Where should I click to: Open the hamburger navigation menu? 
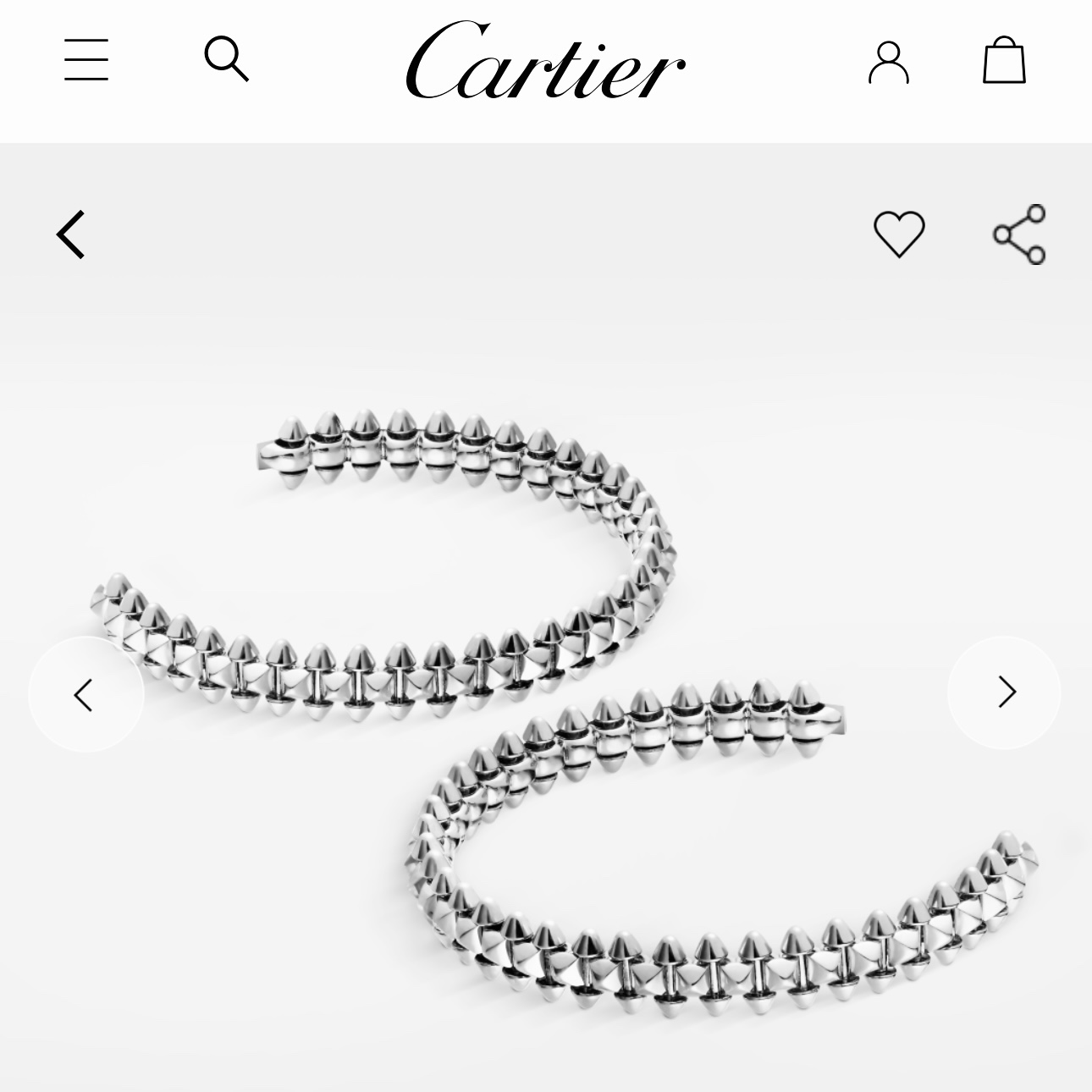pyautogui.click(x=86, y=60)
